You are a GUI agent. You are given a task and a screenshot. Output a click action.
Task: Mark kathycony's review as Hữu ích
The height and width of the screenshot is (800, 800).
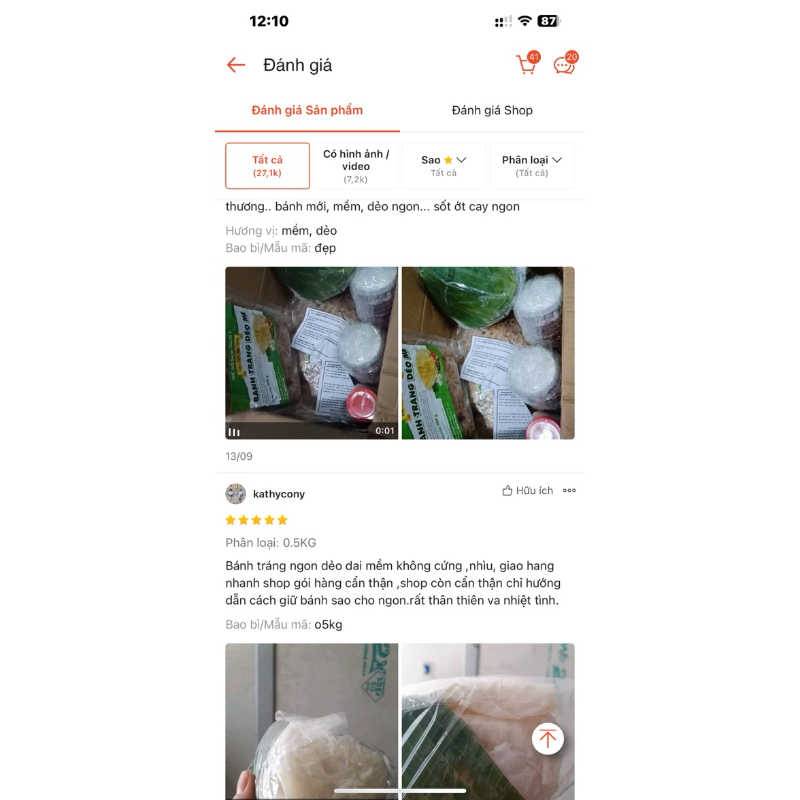(x=527, y=491)
